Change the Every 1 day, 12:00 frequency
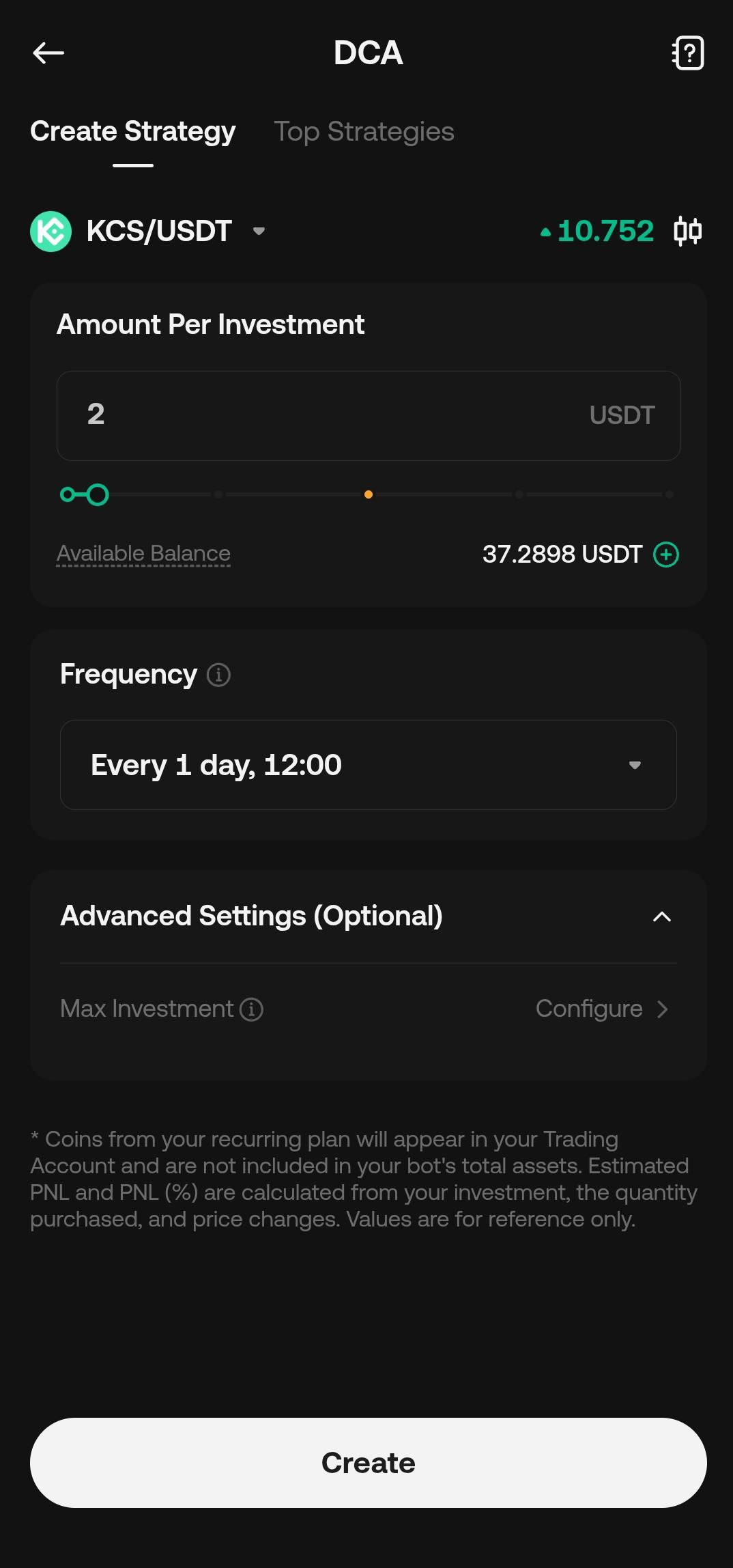 click(369, 765)
